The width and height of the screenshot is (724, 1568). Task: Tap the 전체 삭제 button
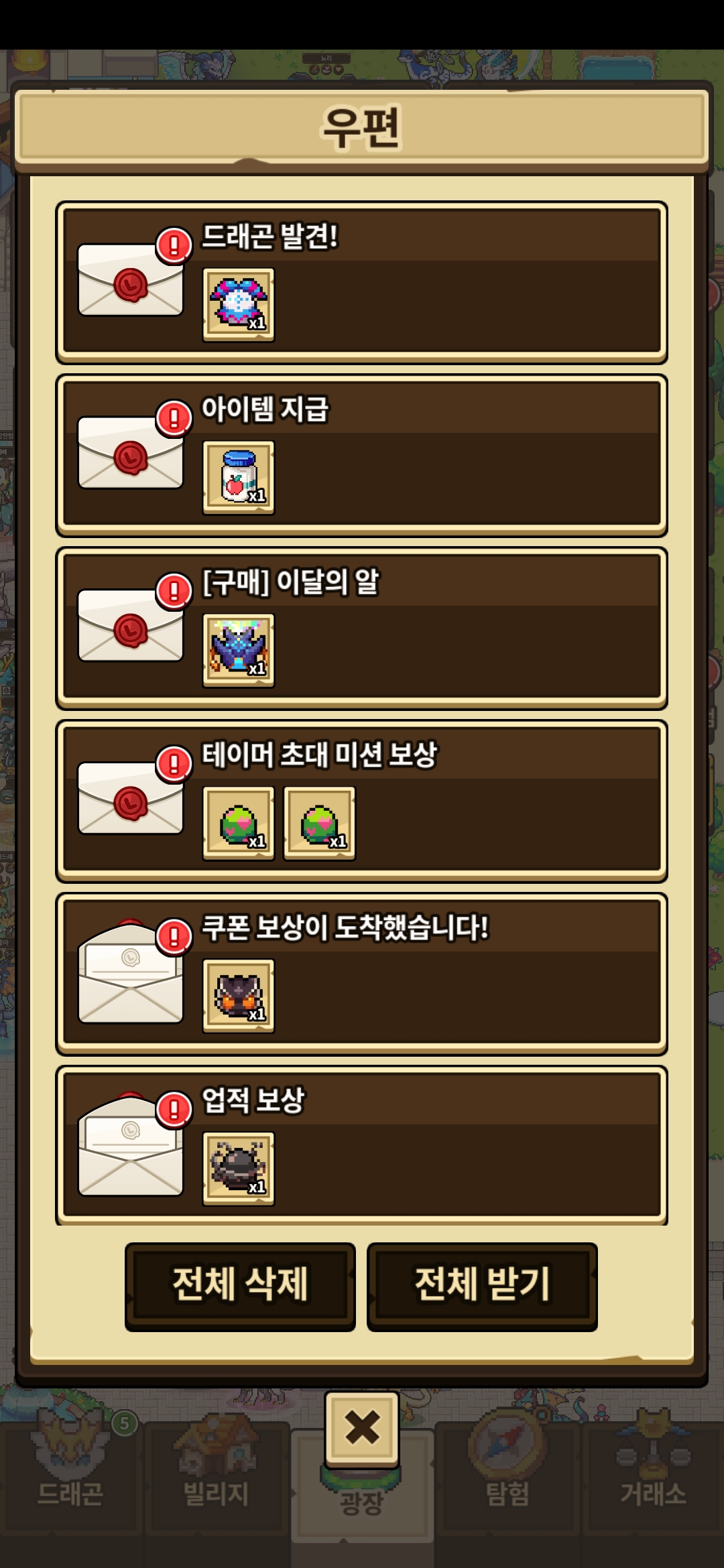(x=240, y=1285)
